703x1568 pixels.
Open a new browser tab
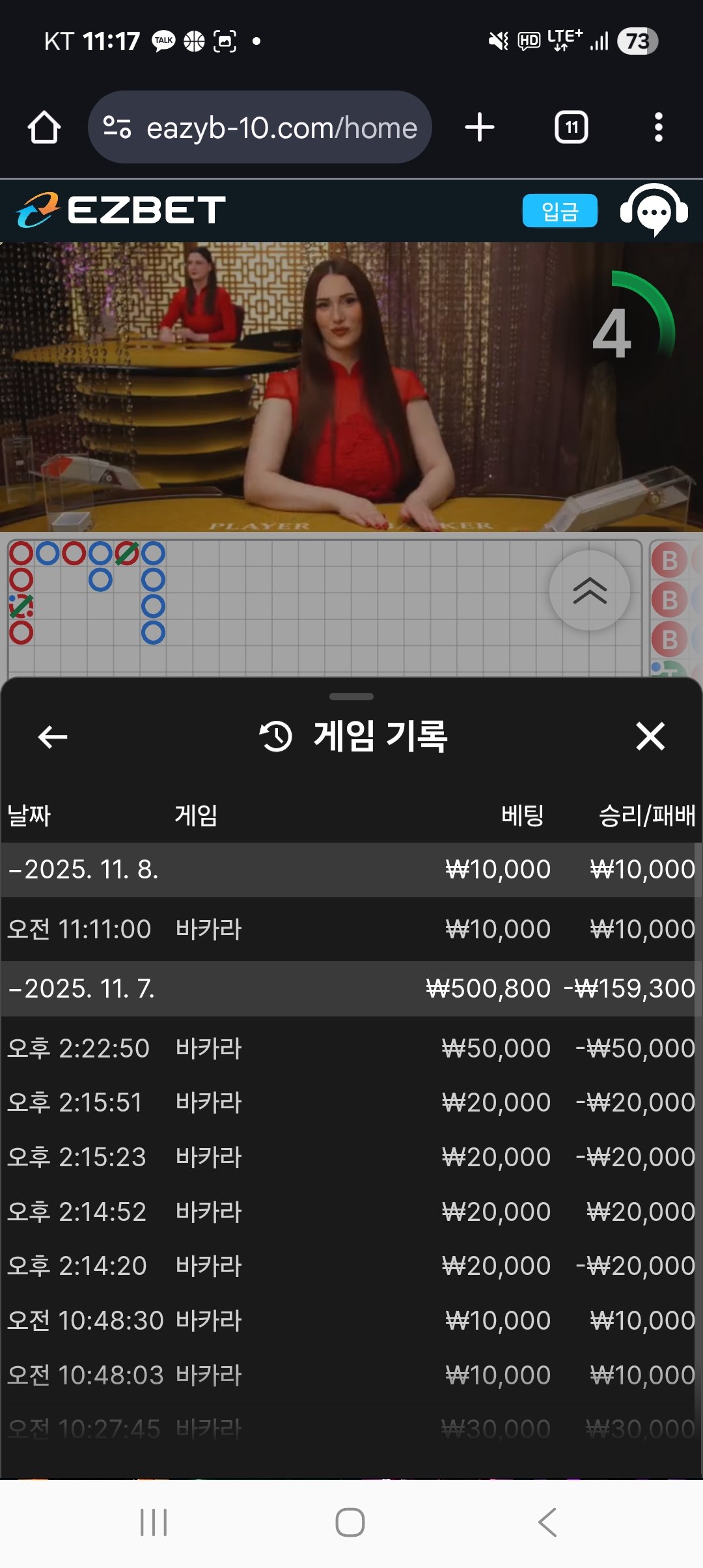480,127
